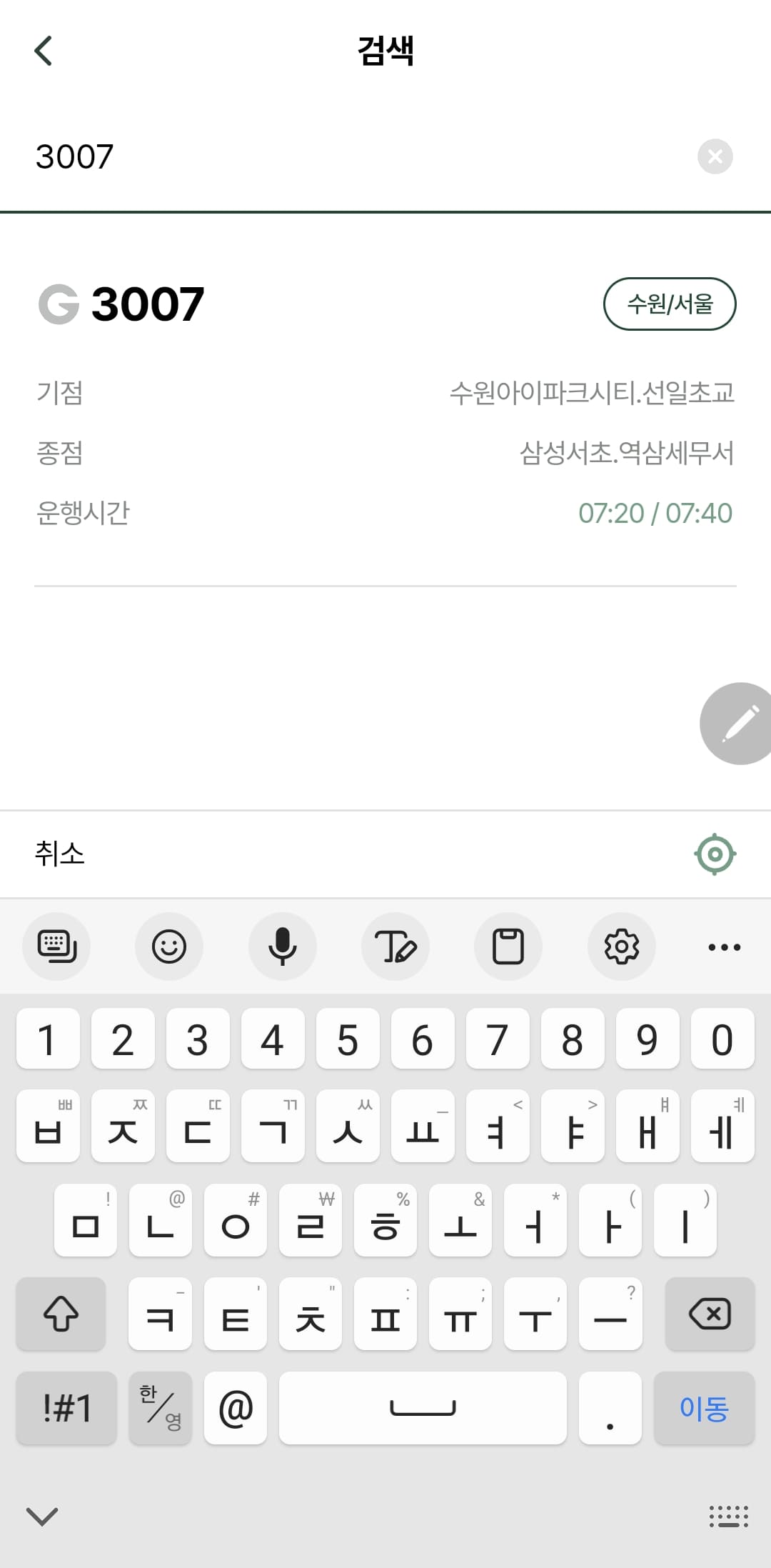Toggle Korean/English input with 한/영 key

pos(160,1408)
